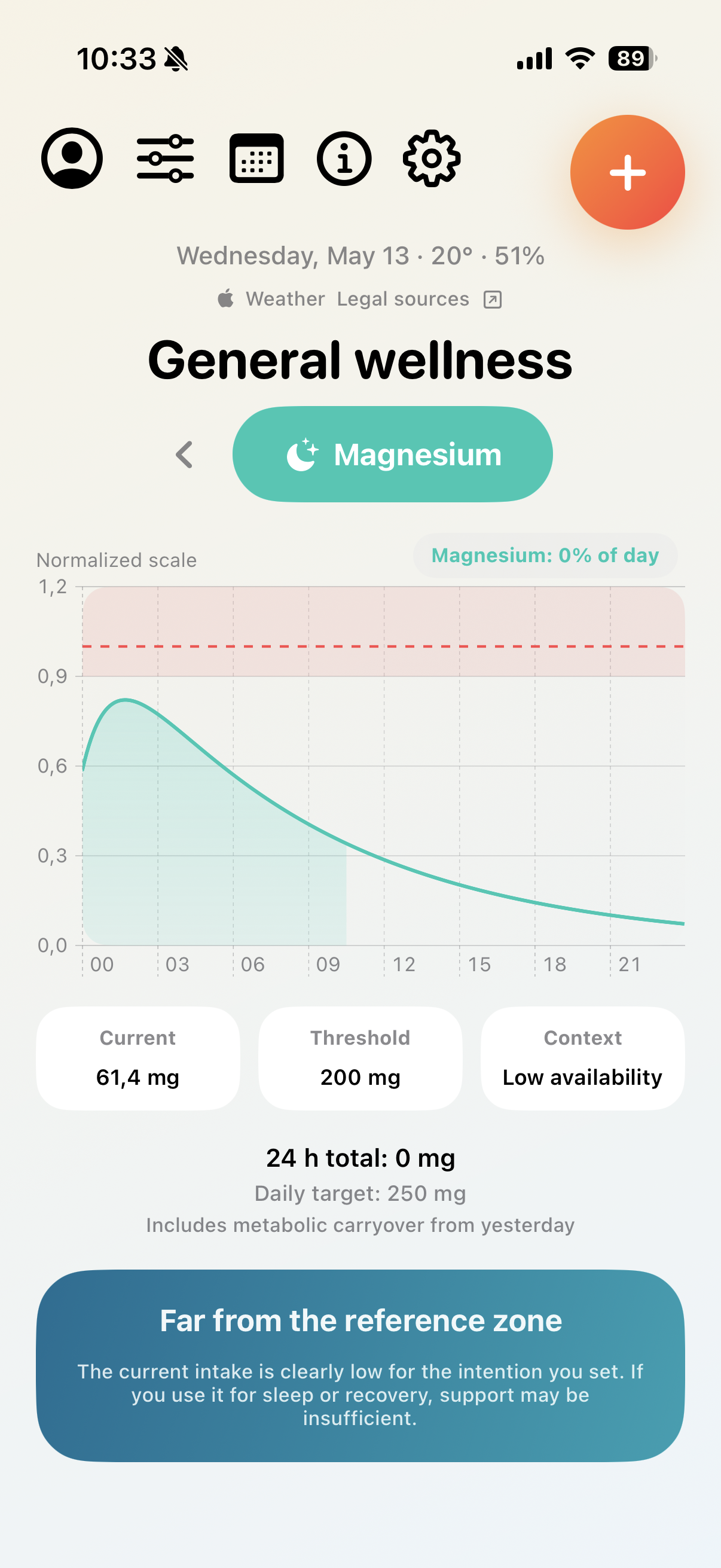Open the calendar view
Image resolution: width=721 pixels, height=1568 pixels.
256,158
